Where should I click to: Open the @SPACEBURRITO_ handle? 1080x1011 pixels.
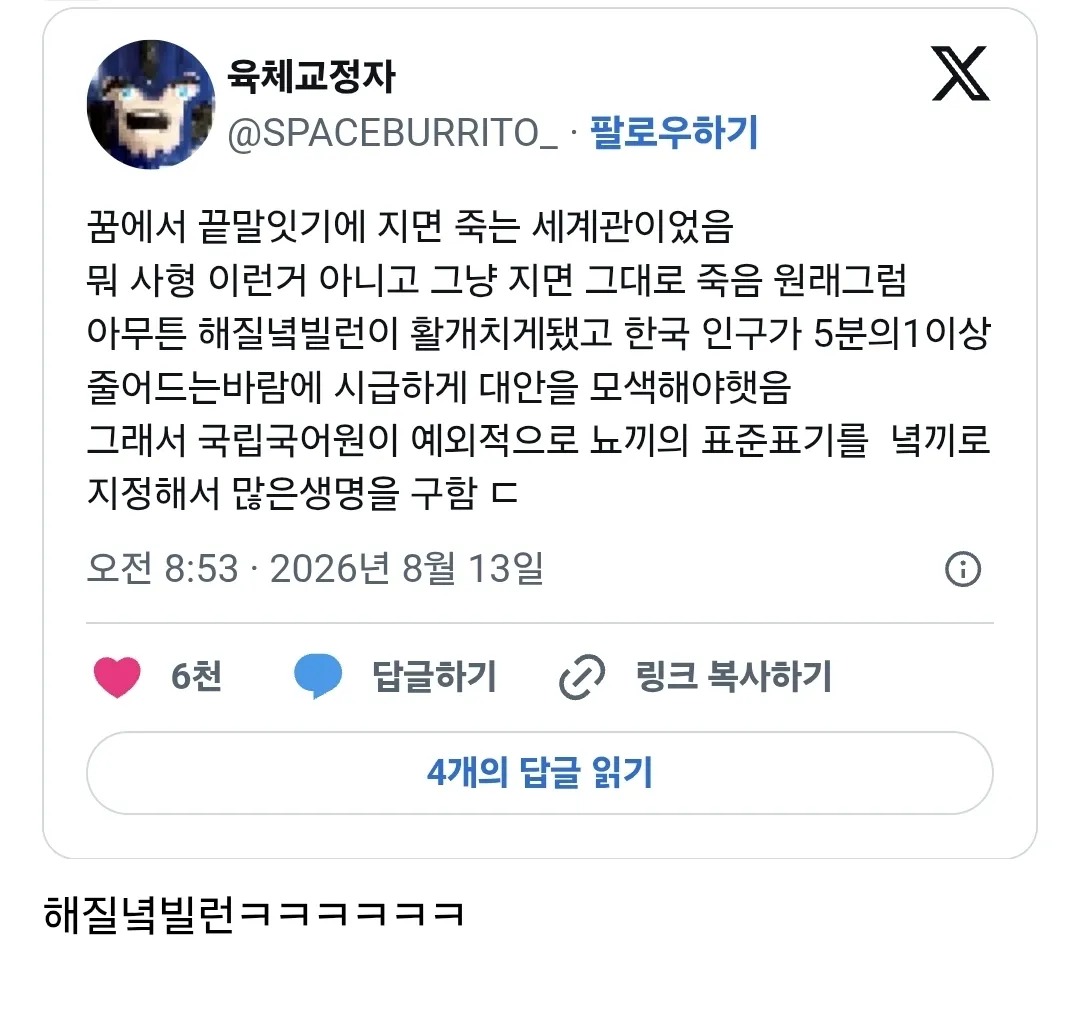click(x=393, y=133)
